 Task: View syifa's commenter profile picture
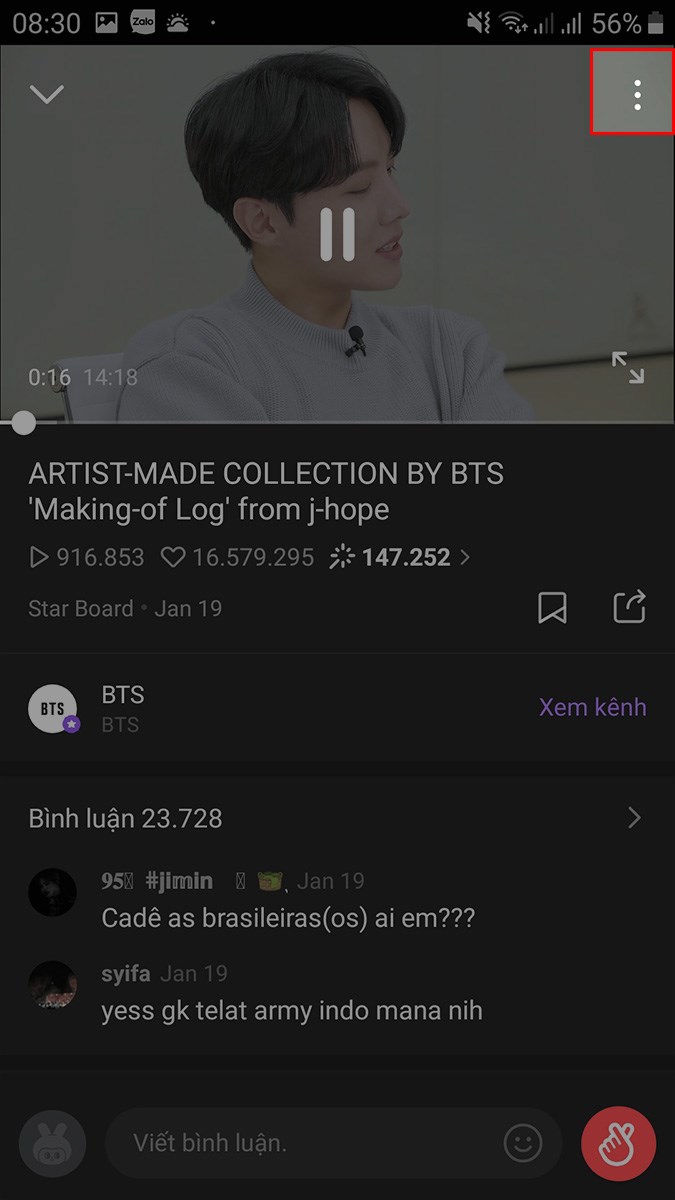tap(52, 986)
